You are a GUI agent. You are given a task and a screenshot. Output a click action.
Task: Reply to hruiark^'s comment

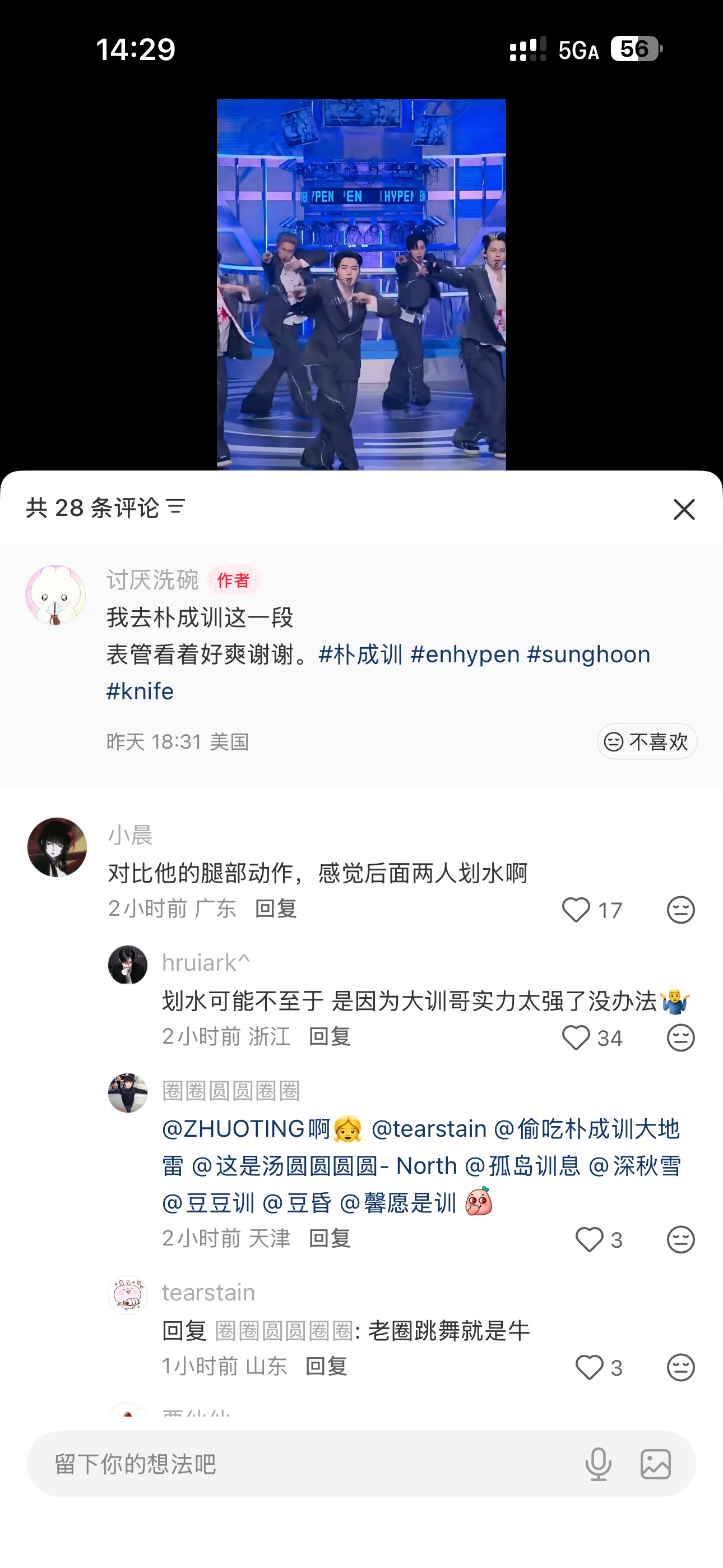click(329, 1036)
